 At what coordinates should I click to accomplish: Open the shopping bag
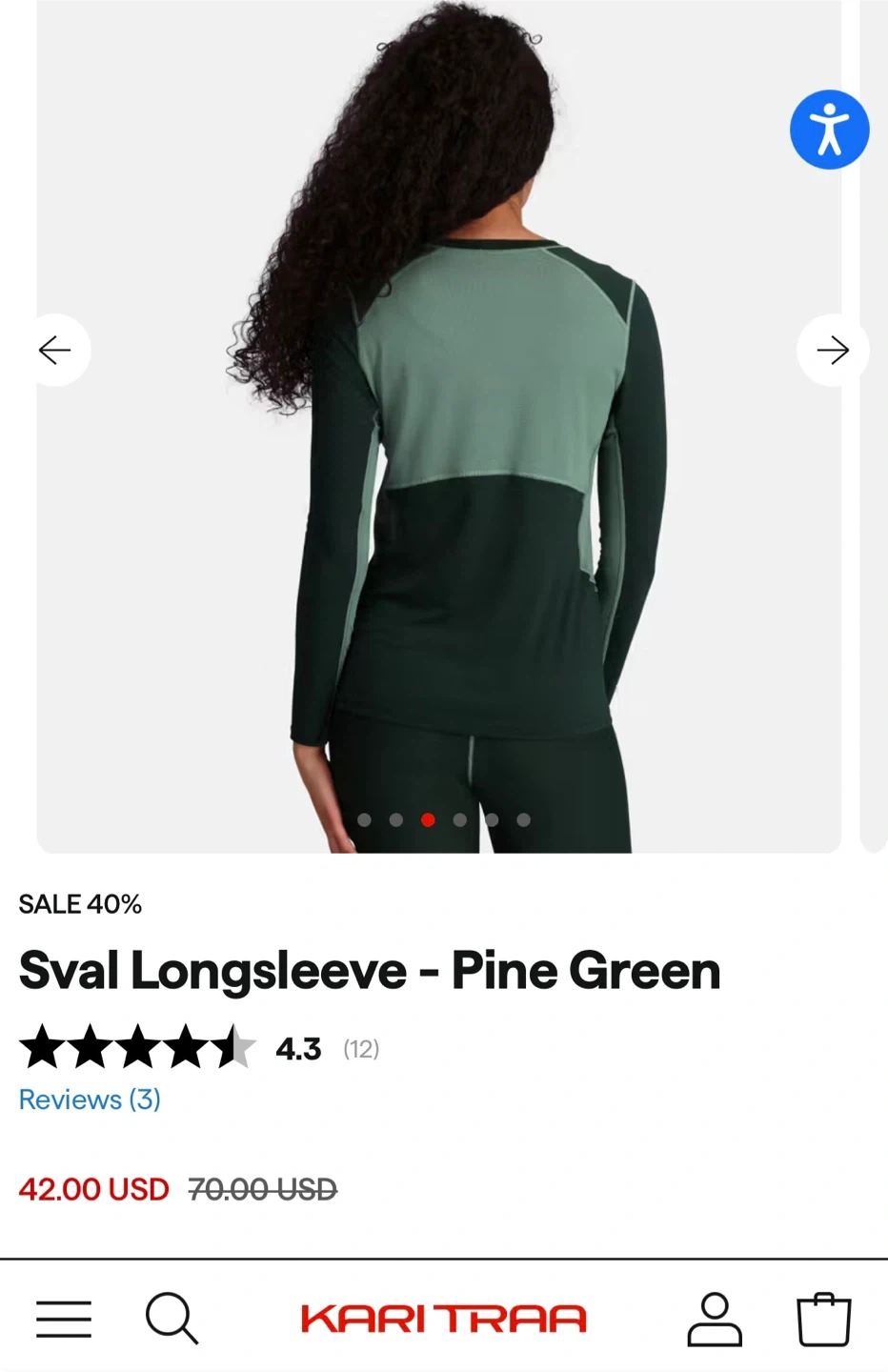pyautogui.click(x=823, y=1320)
